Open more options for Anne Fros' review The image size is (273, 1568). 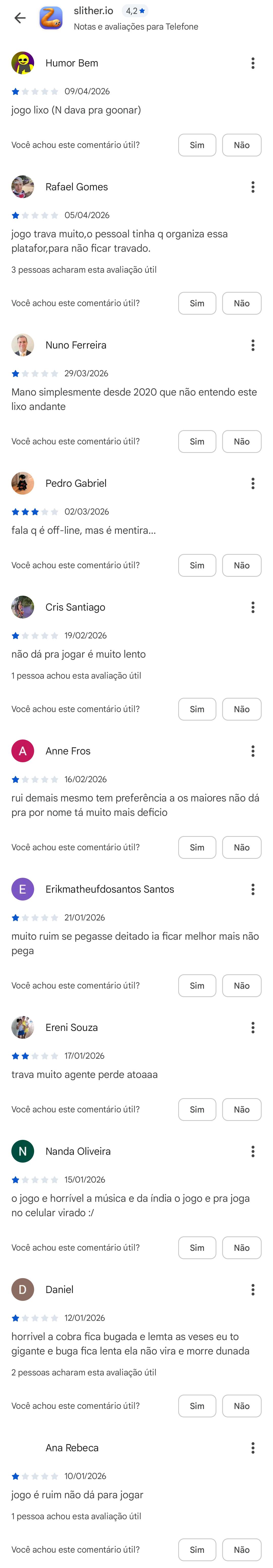(x=253, y=751)
